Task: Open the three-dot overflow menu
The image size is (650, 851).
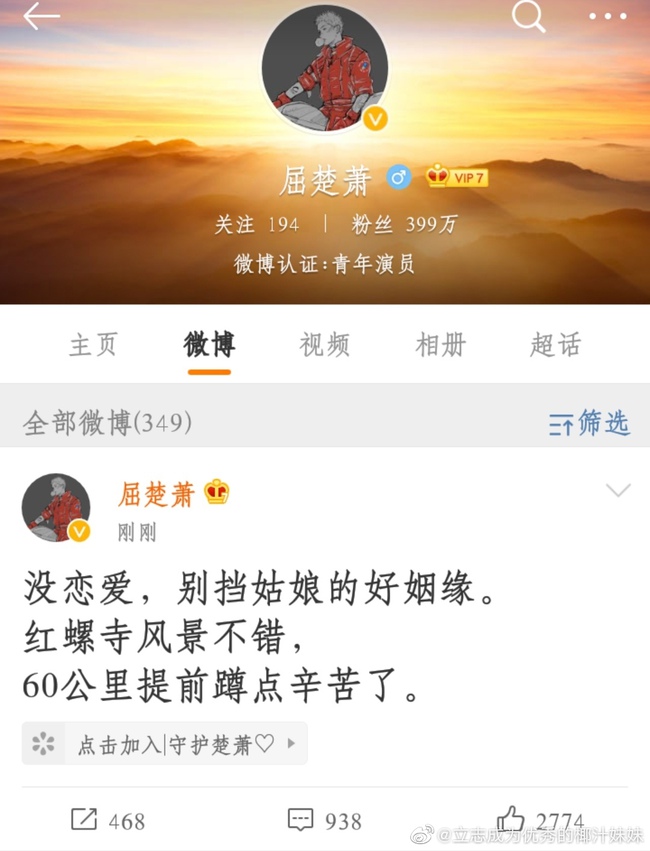Action: coord(607,17)
